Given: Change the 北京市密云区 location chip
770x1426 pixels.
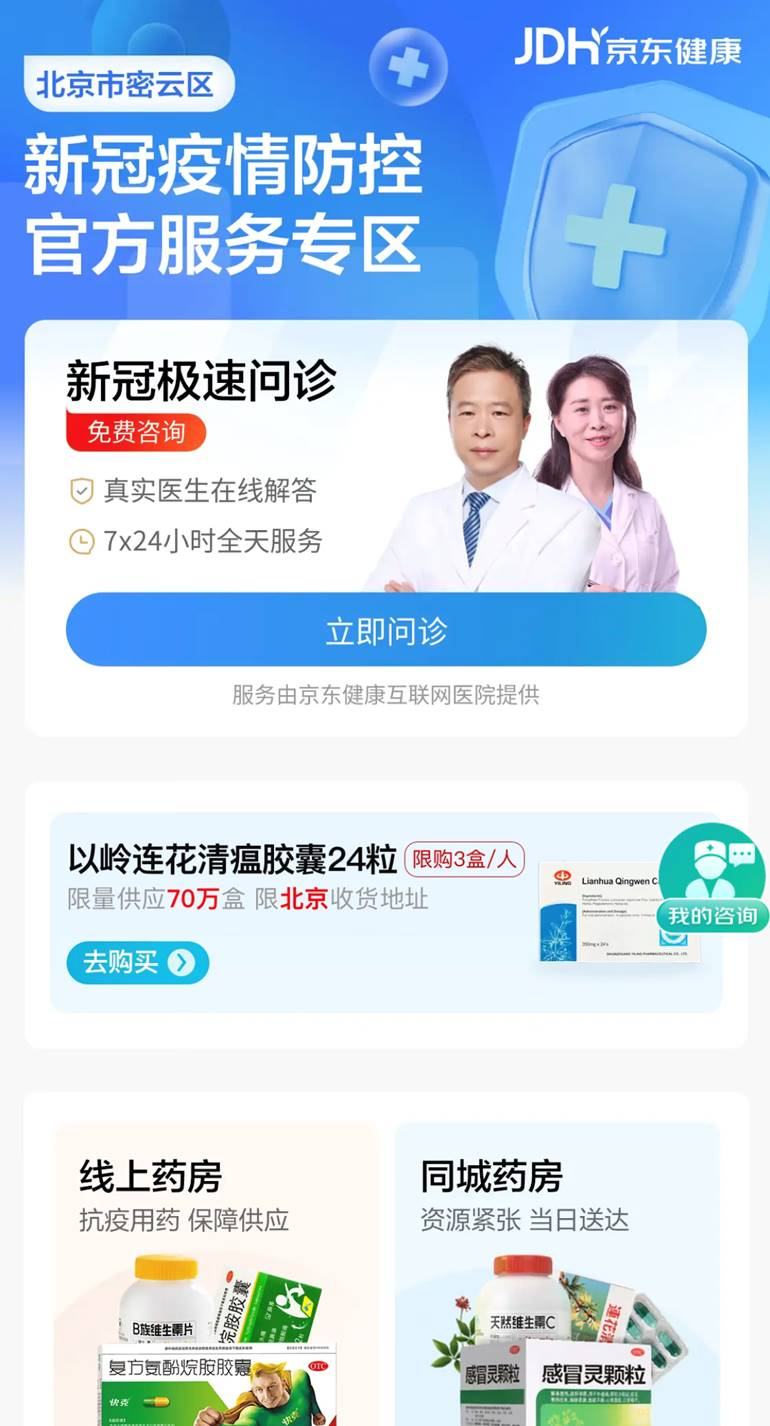Looking at the screenshot, I should click(x=128, y=84).
